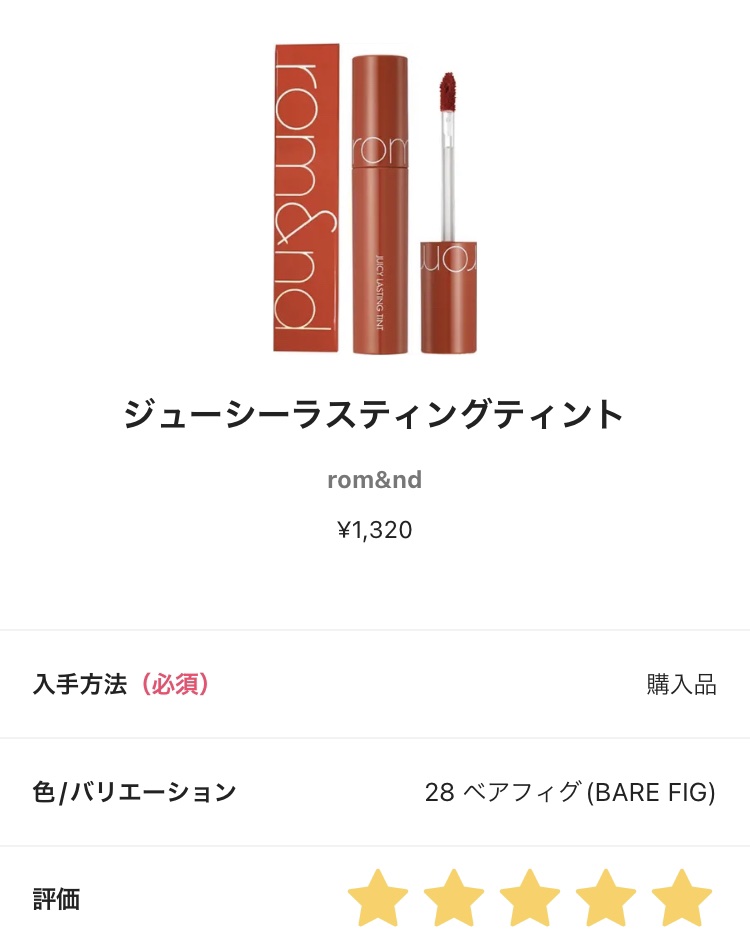Give a four-star rating
Screen dimensions: 750x946
point(606,898)
